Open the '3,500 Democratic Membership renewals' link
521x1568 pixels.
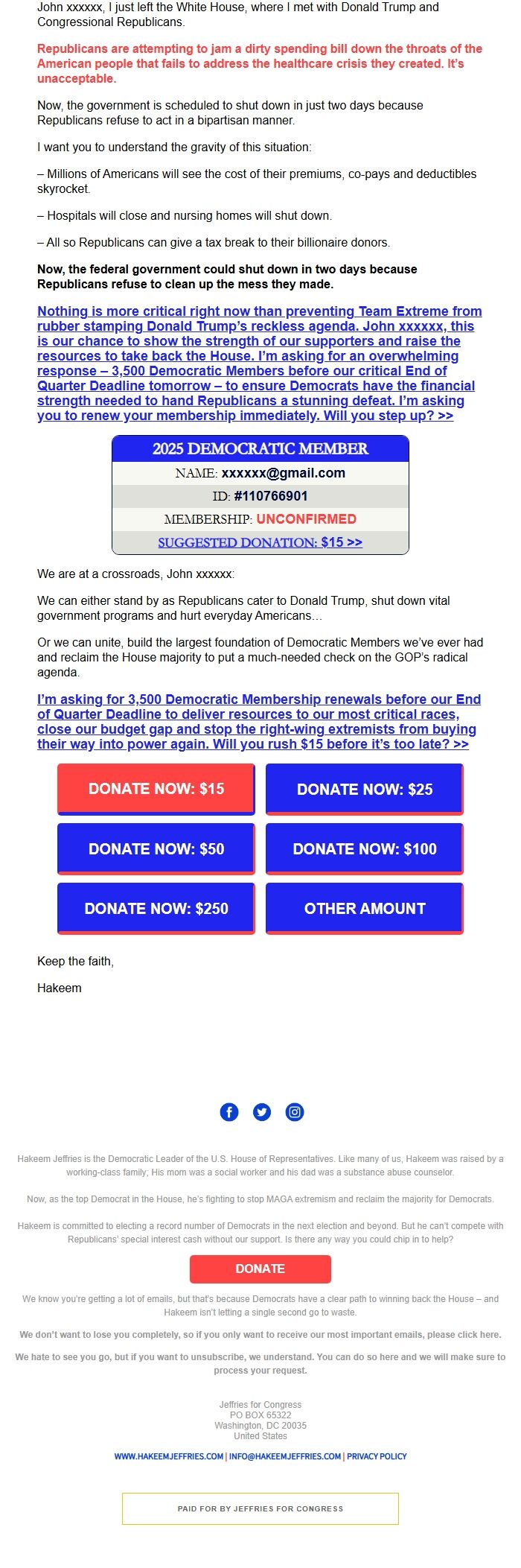259,721
